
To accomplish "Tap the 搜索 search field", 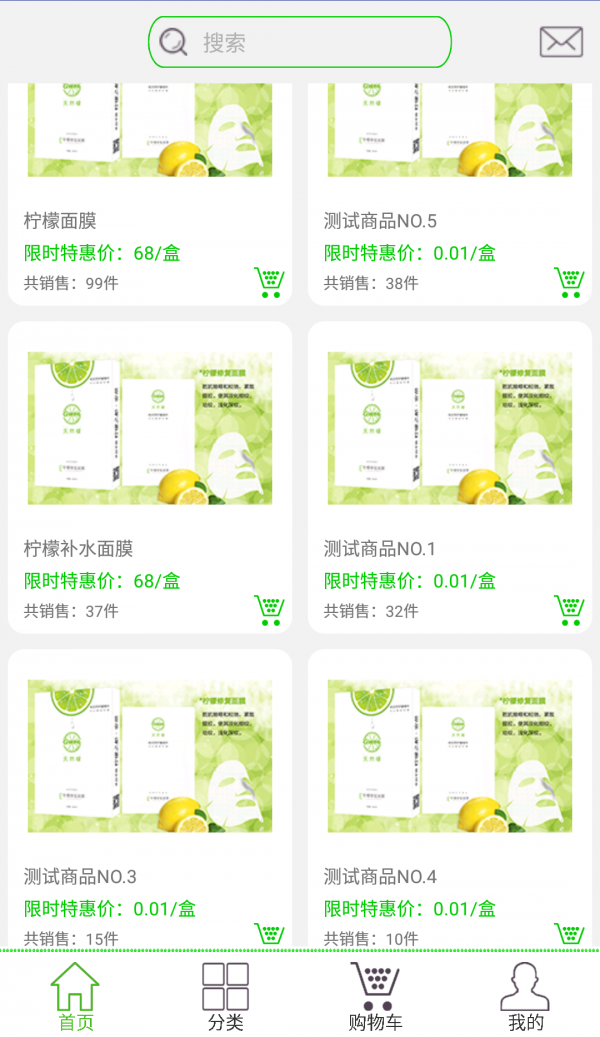I will point(300,42).
